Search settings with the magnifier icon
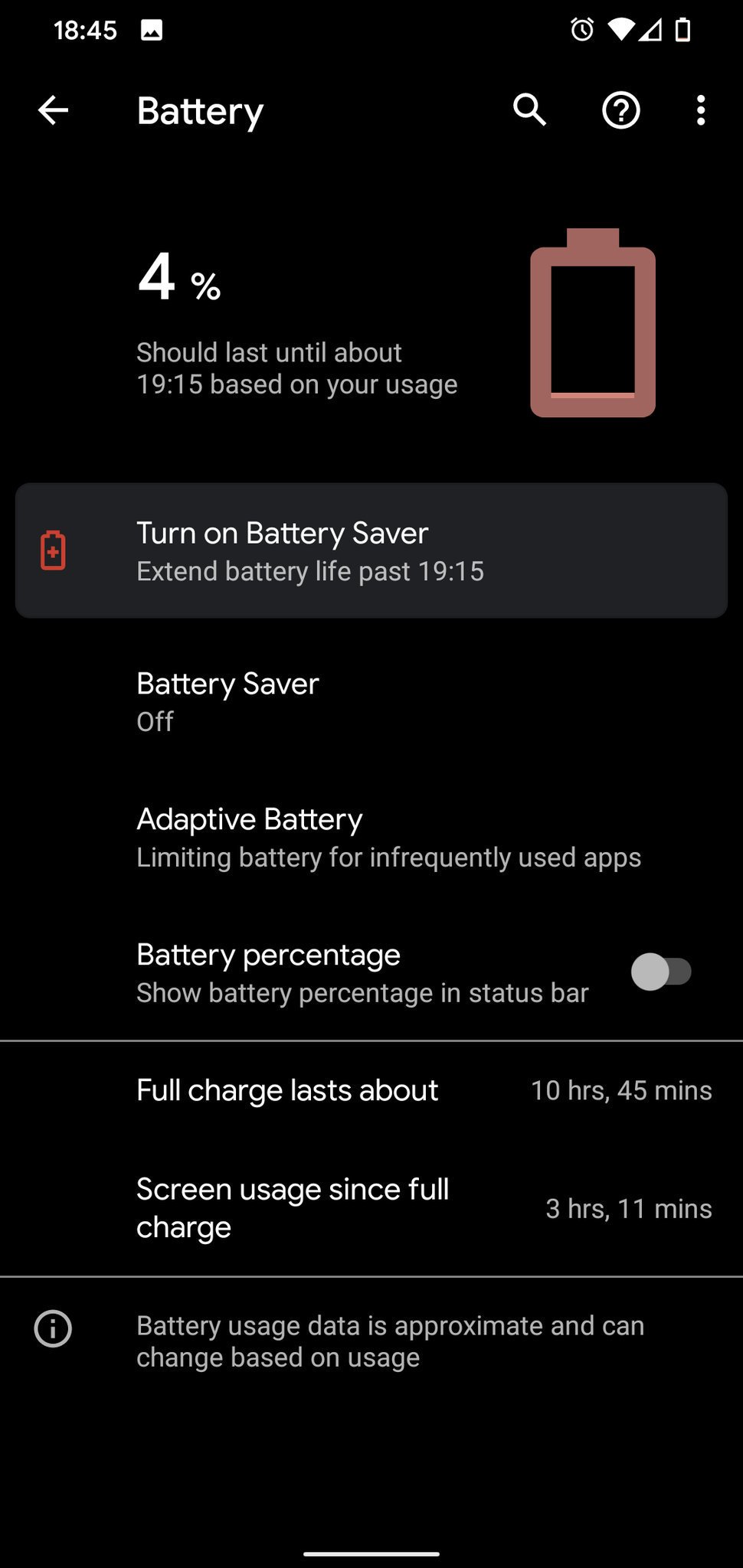Viewport: 743px width, 1568px height. pos(529,111)
